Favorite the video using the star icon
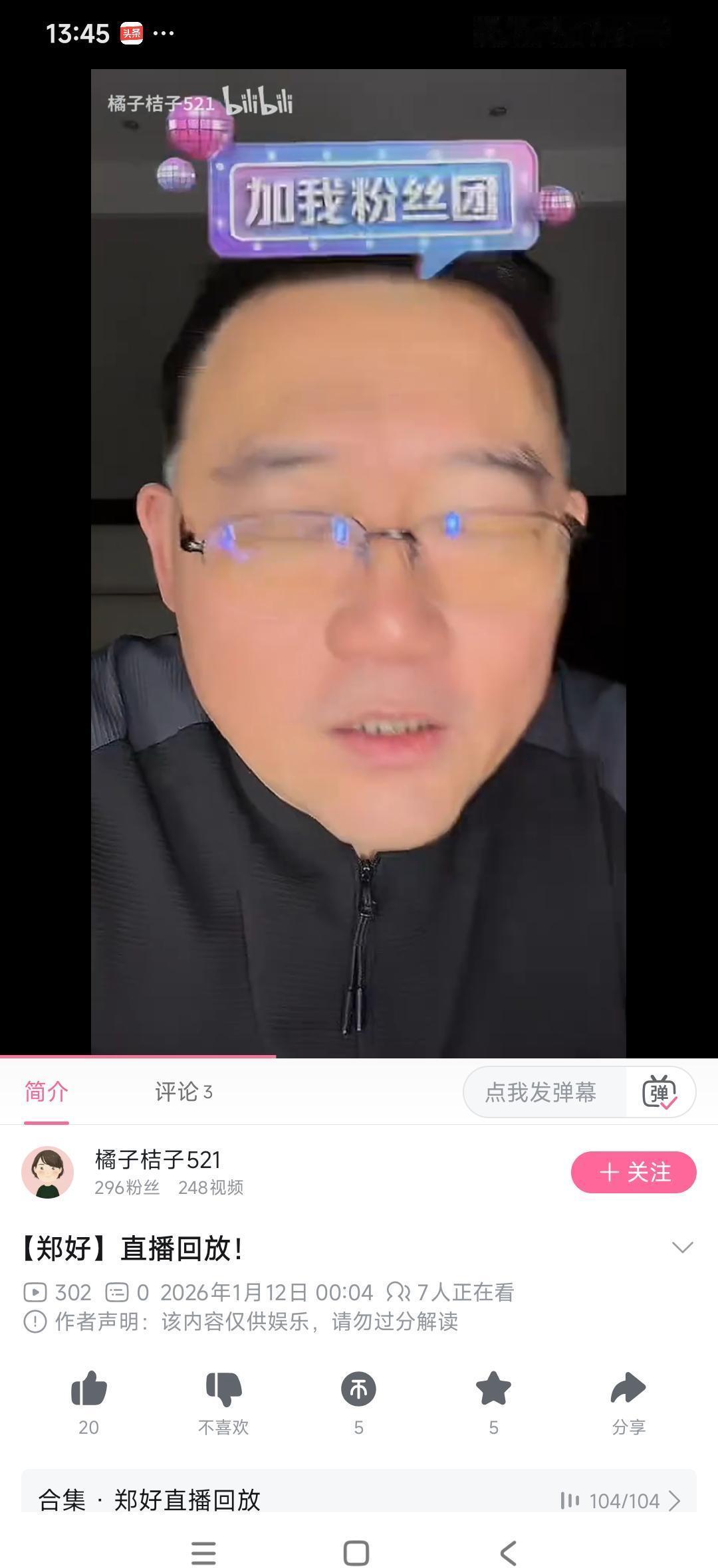Screen dimensions: 718x1568 493,1389
